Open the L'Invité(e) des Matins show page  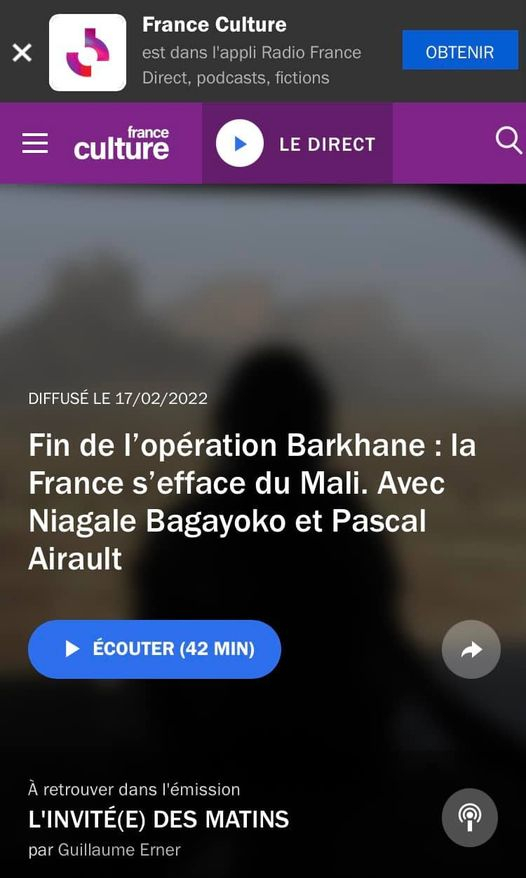tap(159, 820)
